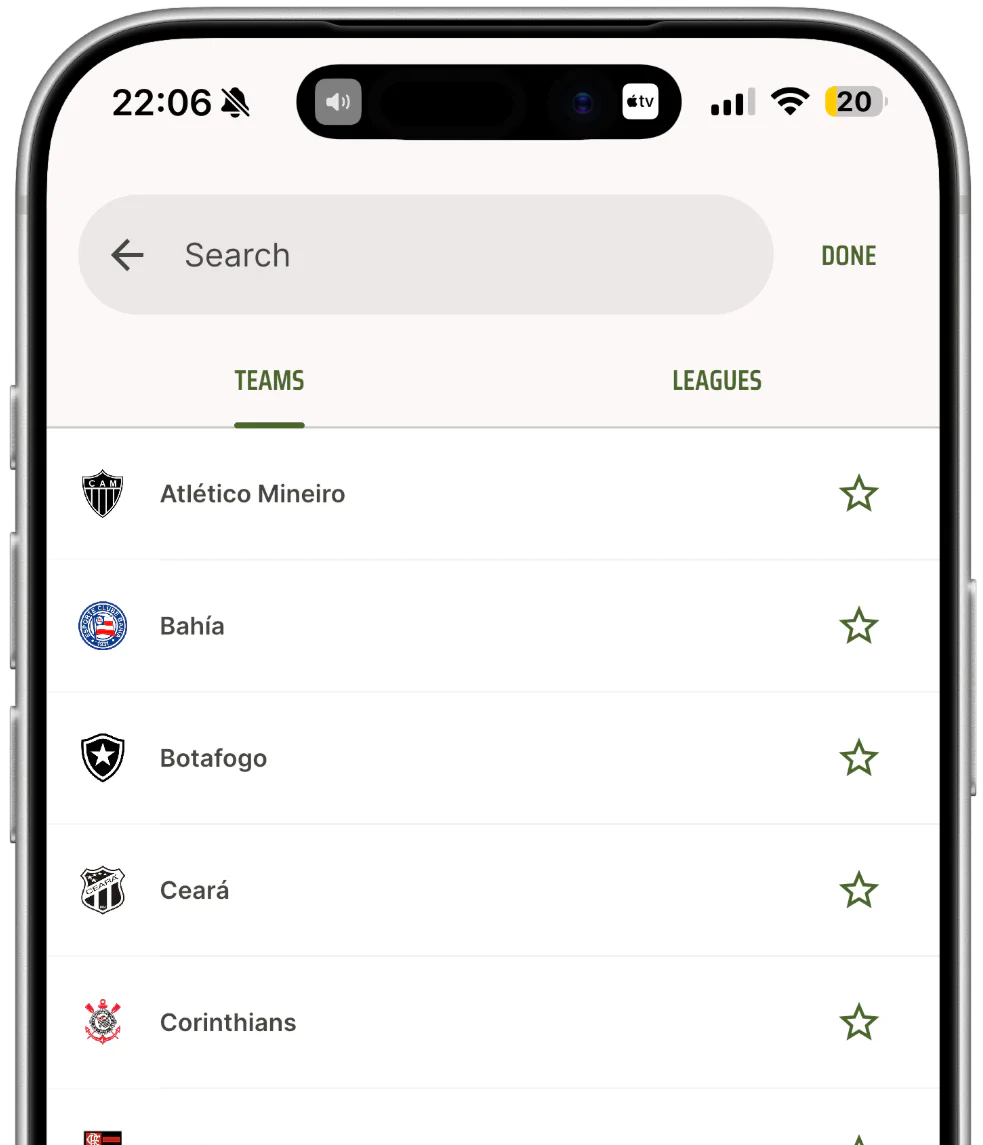This screenshot has width=983, height=1145.
Task: Tap the star next to Corinthians
Action: [x=858, y=1022]
